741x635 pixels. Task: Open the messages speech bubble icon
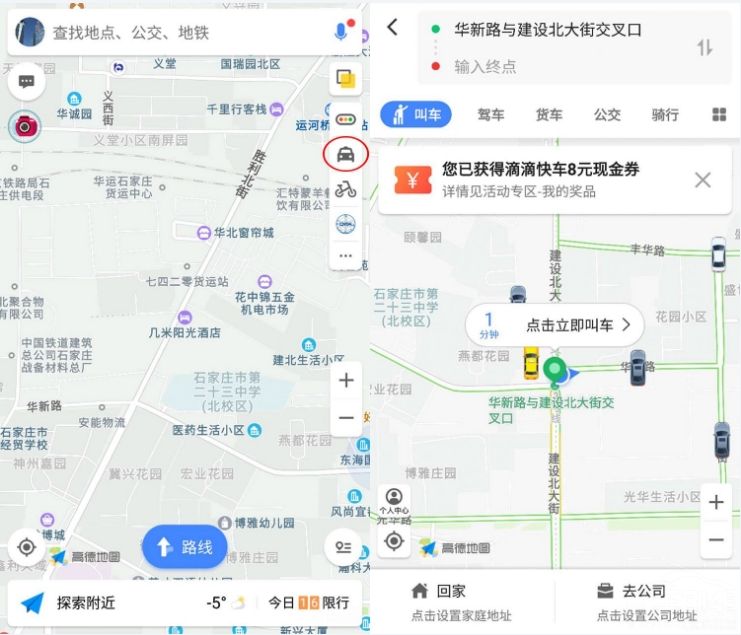[x=27, y=82]
